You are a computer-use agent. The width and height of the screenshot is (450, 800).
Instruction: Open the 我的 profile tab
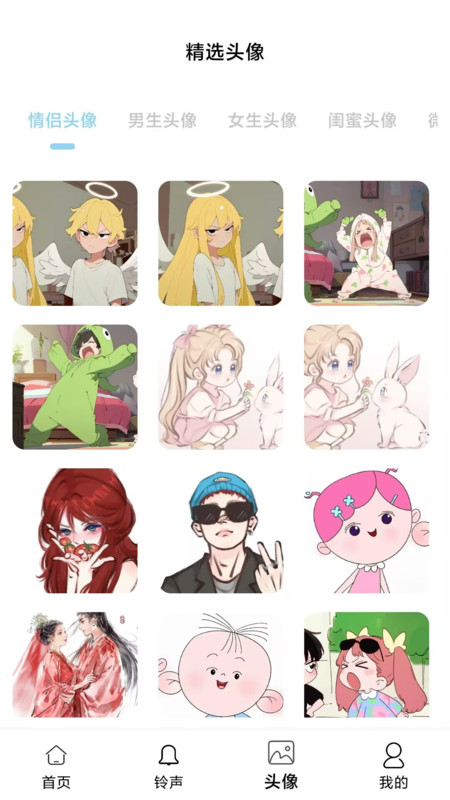[x=393, y=766]
